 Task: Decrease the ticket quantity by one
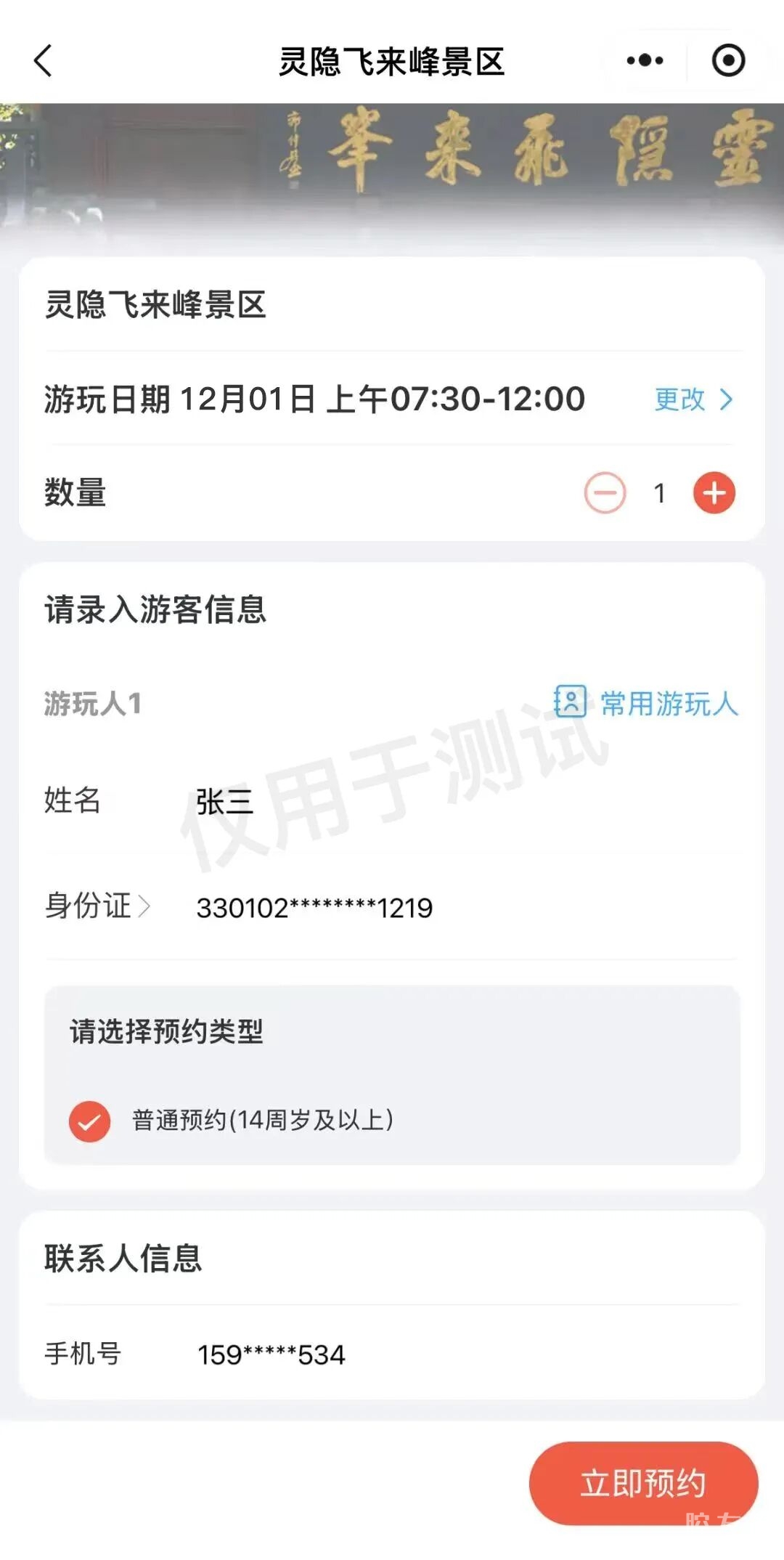click(x=605, y=493)
